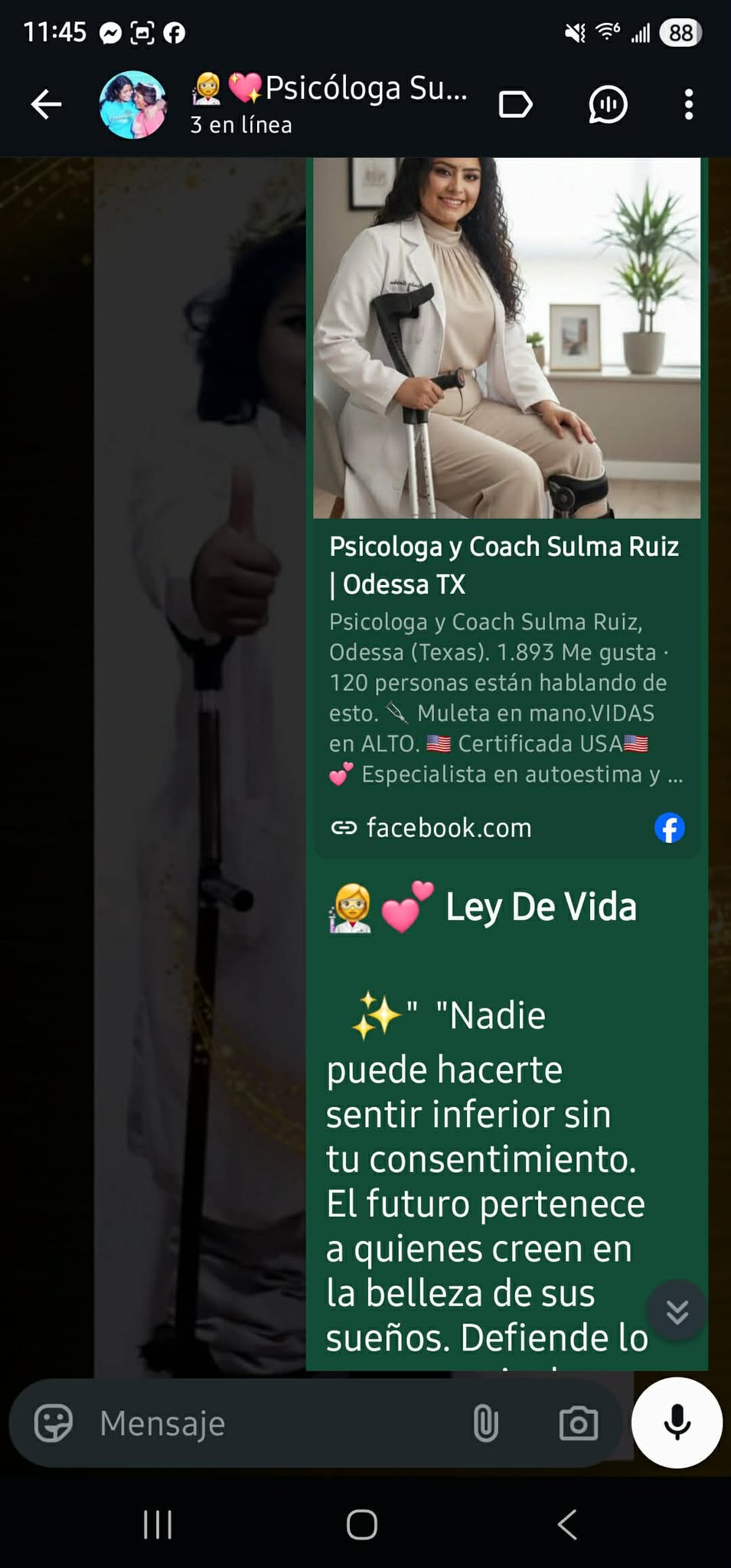Image resolution: width=731 pixels, height=1568 pixels.
Task: Record a voice message
Action: 677,1423
